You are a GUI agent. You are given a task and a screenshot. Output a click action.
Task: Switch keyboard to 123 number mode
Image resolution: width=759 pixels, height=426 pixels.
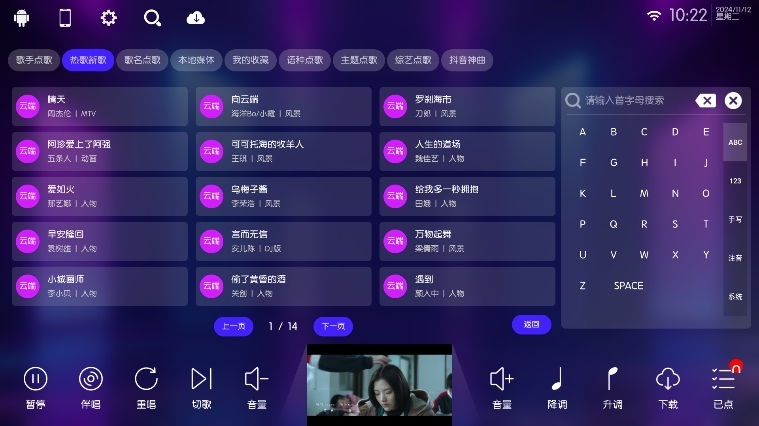click(735, 180)
